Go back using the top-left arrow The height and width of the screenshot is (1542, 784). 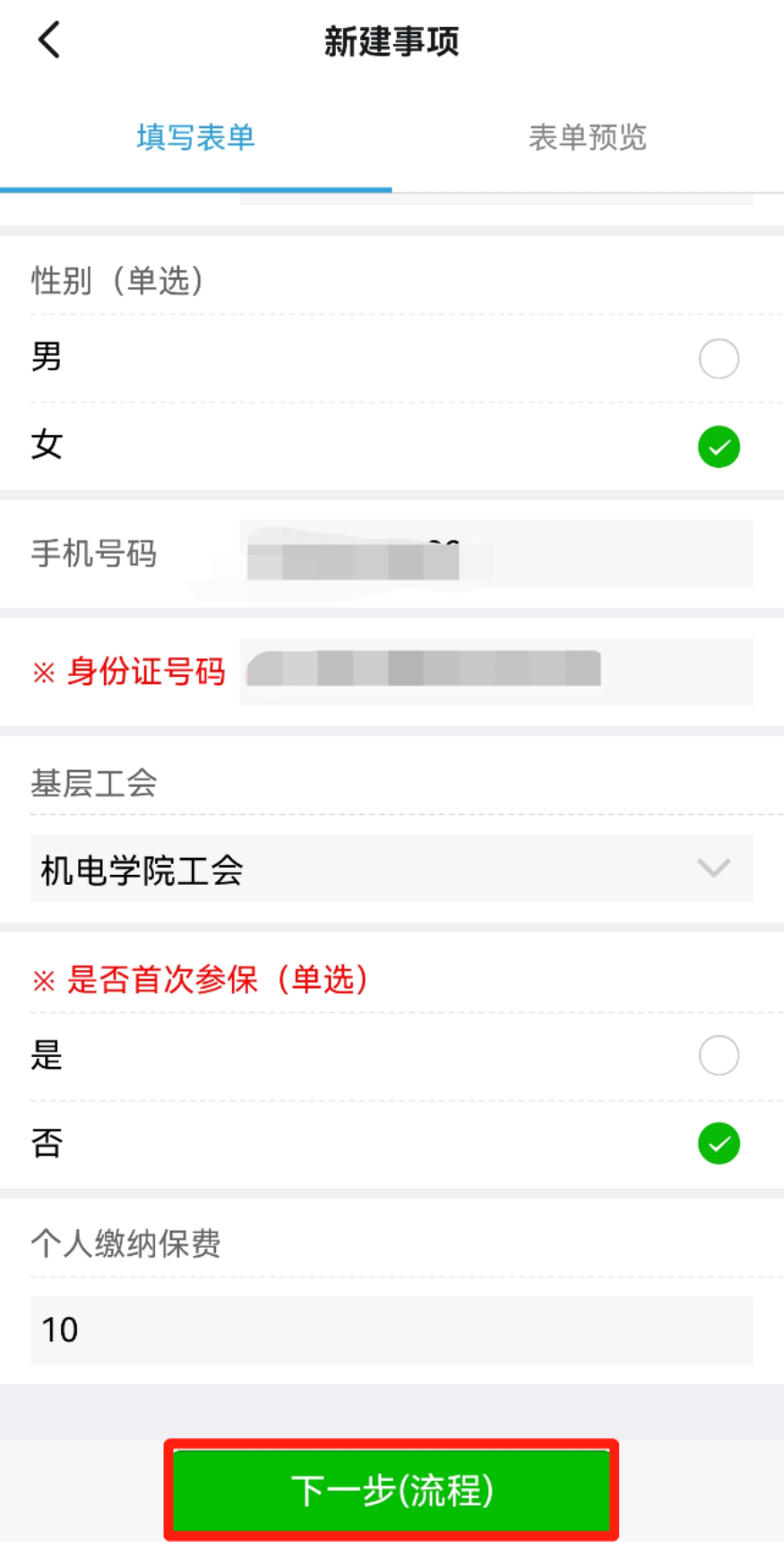coord(49,40)
